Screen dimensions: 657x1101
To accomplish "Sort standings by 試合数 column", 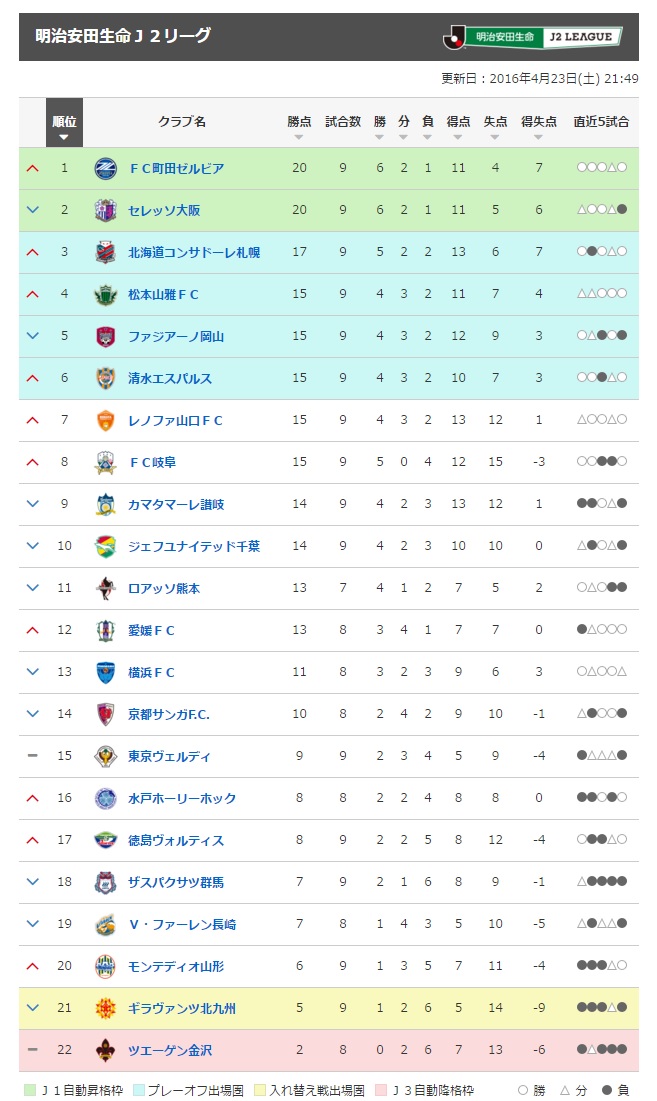I will [x=343, y=122].
